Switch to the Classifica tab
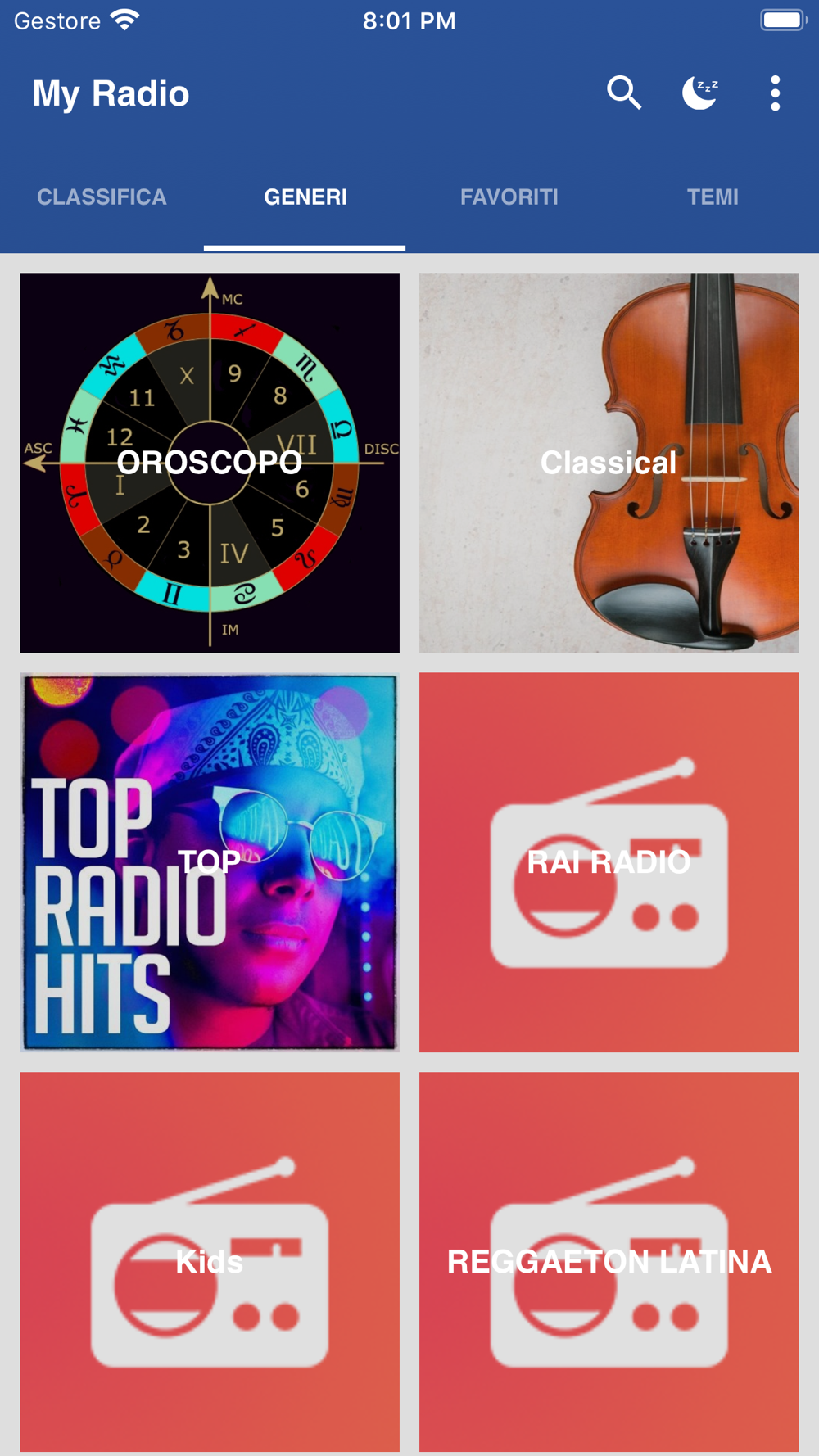 (x=102, y=197)
